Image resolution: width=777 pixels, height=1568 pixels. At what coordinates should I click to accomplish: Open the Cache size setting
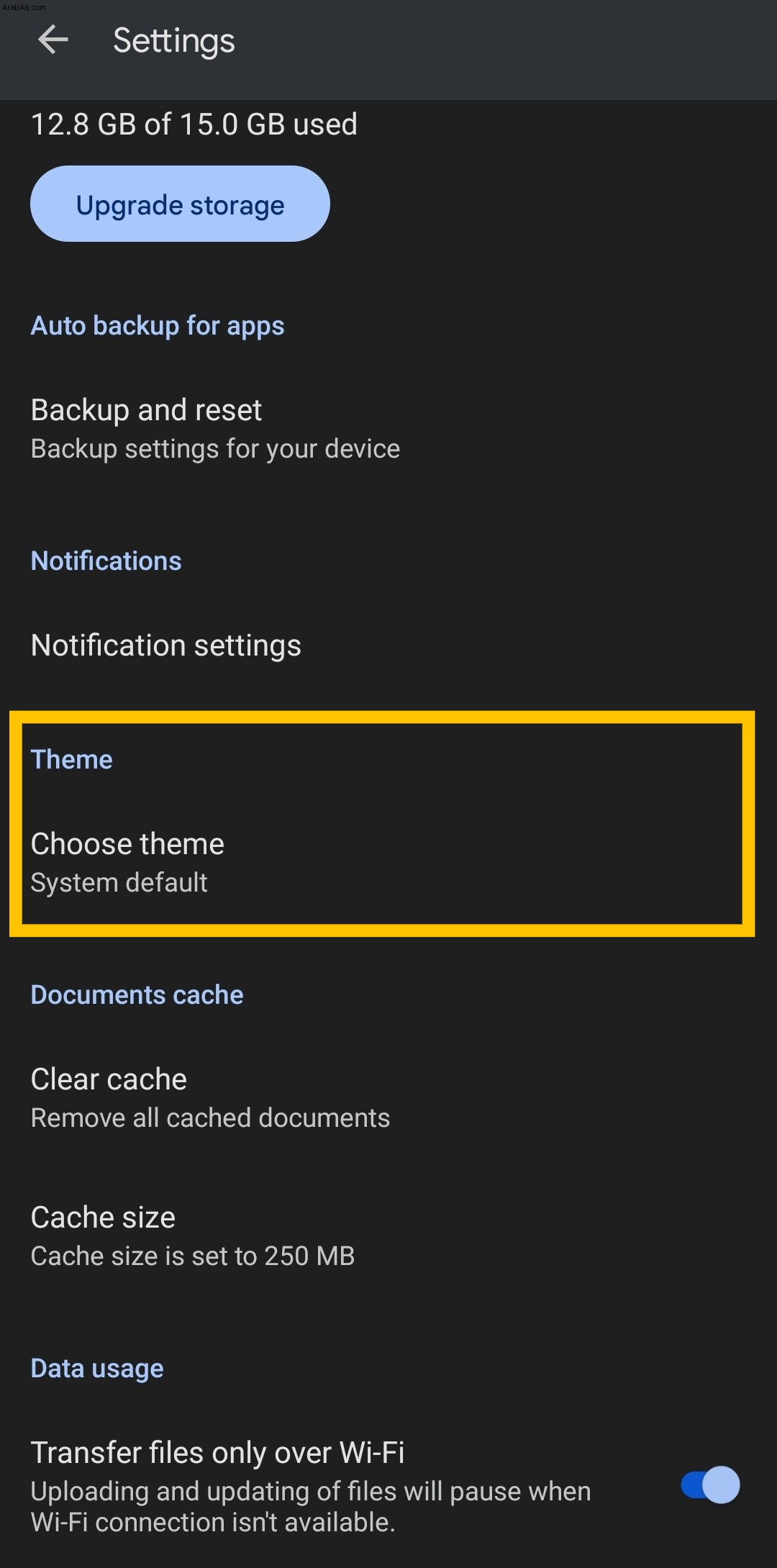click(388, 1236)
